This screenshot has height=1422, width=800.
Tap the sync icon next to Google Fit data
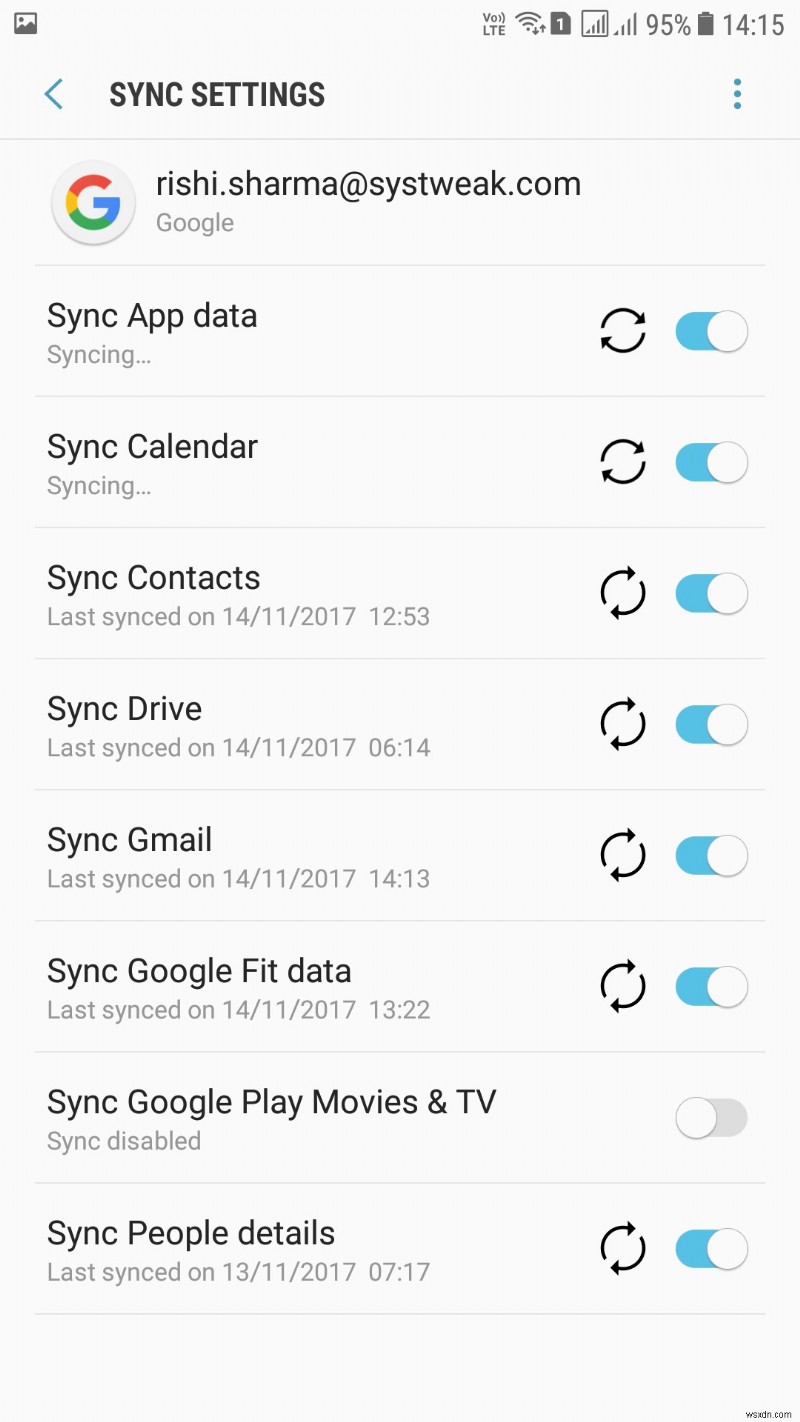click(x=622, y=986)
